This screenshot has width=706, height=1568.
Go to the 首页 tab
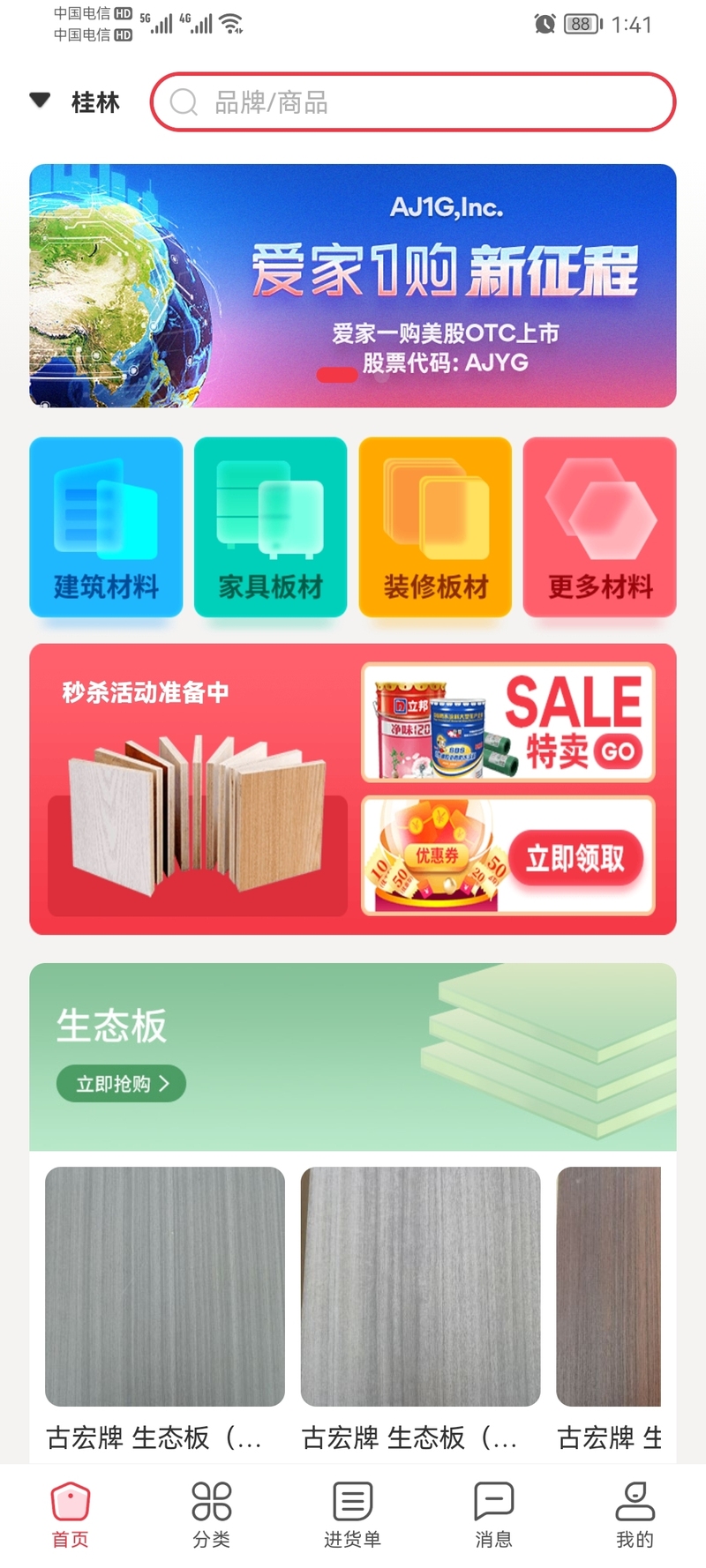point(71,1513)
